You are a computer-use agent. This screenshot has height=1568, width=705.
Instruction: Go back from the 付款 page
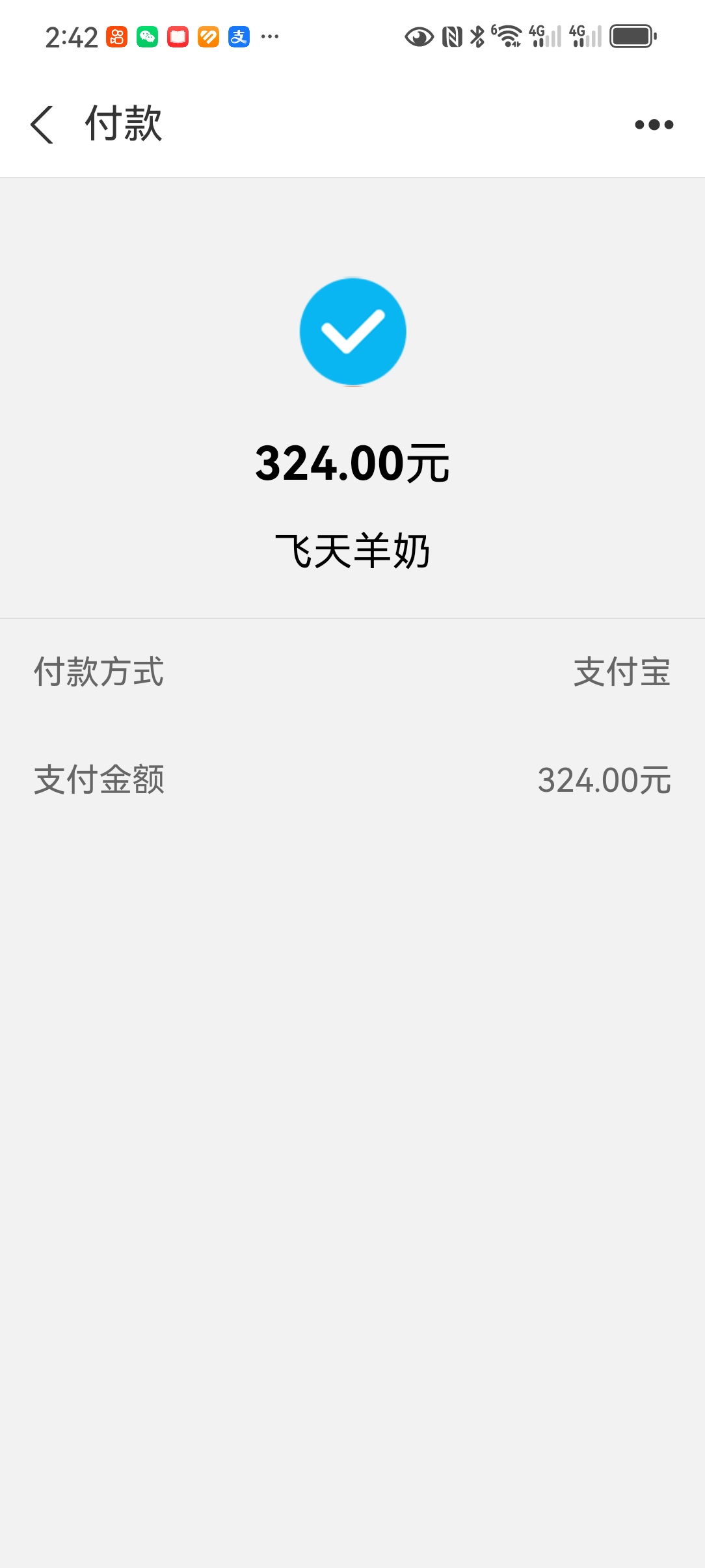tap(42, 124)
